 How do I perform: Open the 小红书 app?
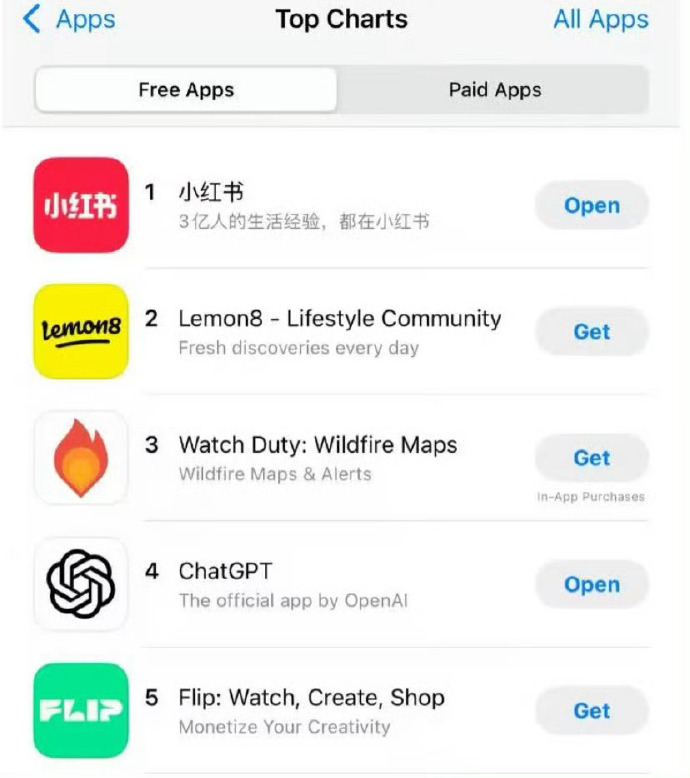point(591,205)
